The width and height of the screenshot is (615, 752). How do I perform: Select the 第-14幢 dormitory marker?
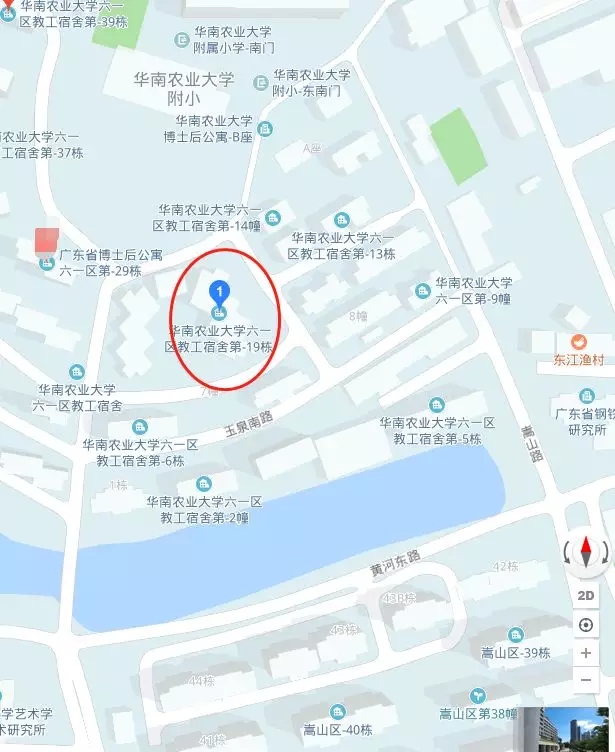pyautogui.click(x=272, y=217)
